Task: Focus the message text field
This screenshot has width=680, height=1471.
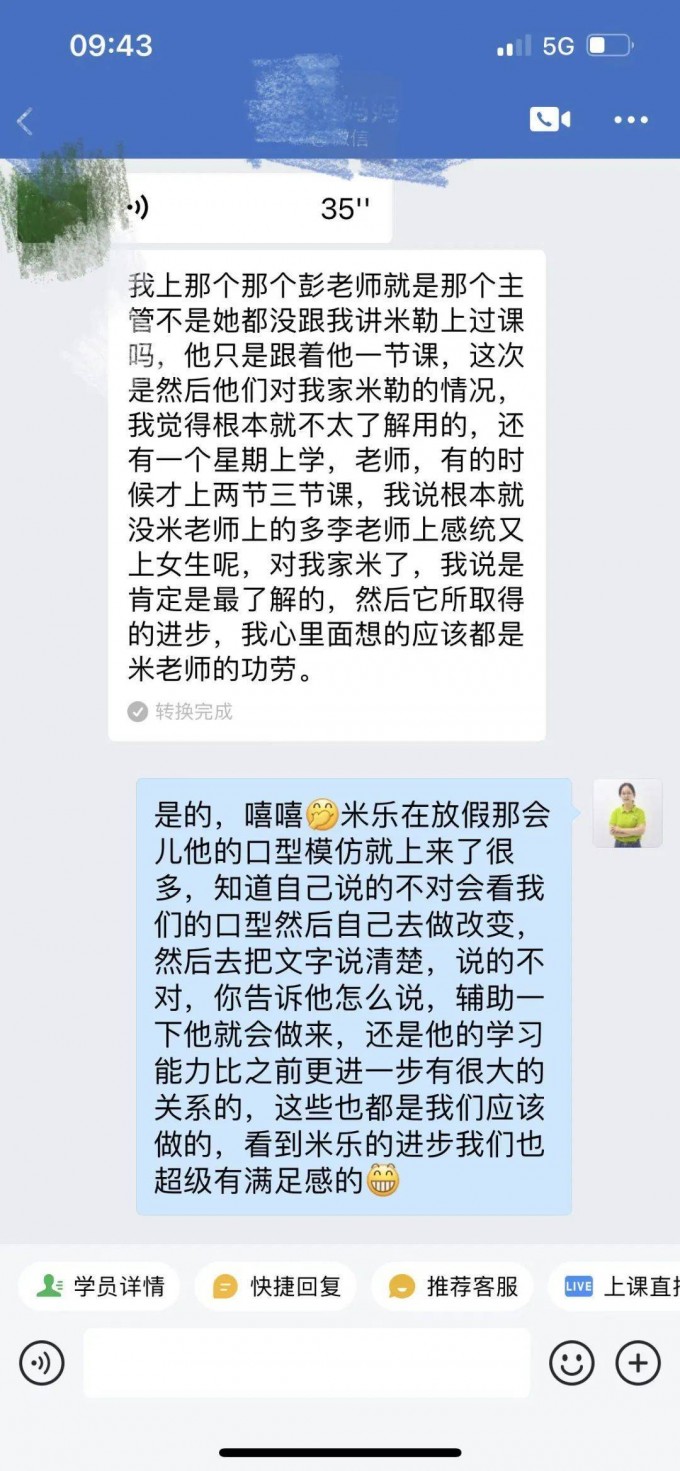Action: pyautogui.click(x=306, y=1363)
